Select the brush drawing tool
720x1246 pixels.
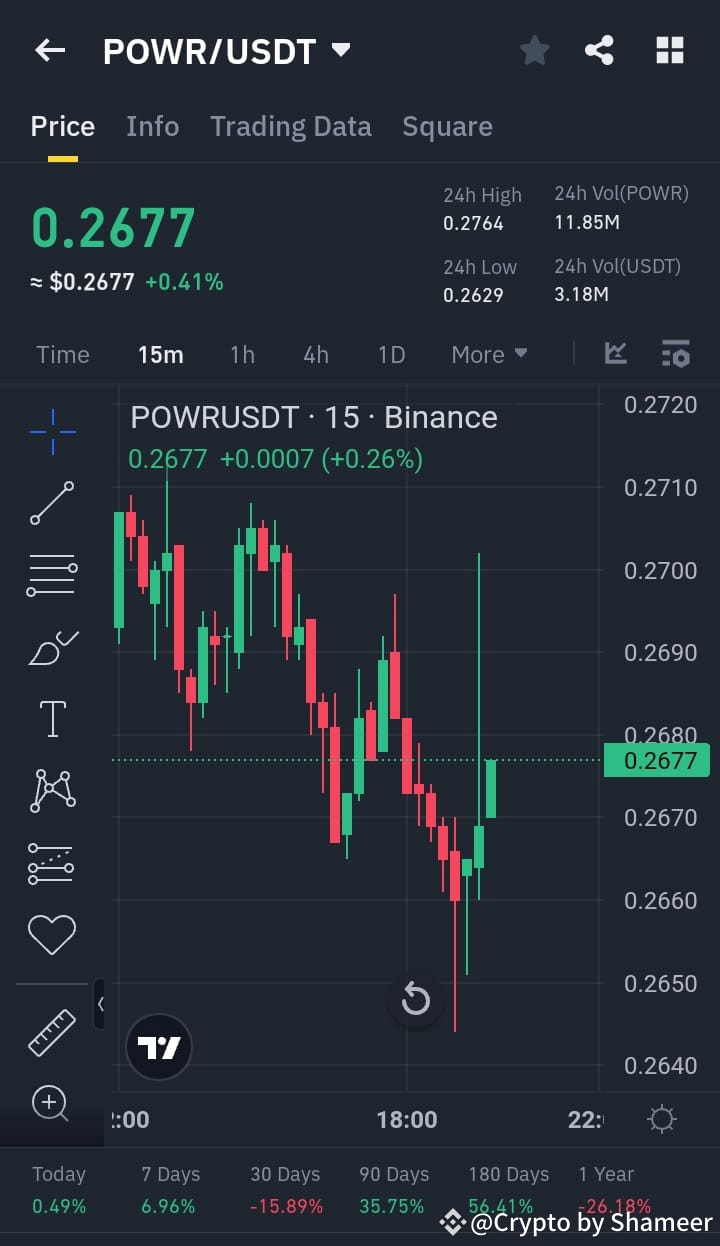click(x=52, y=647)
